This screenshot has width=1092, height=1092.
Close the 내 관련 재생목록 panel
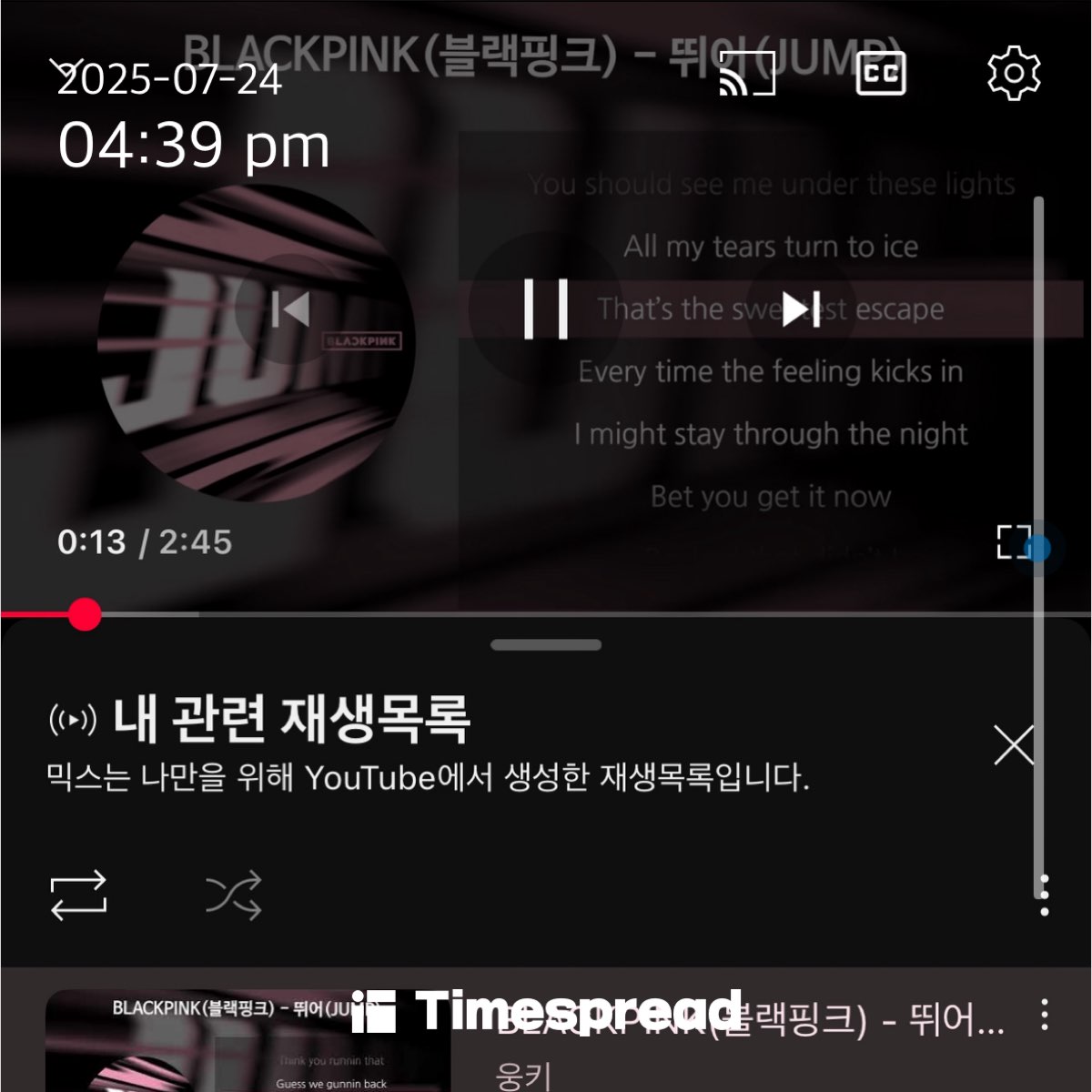(1014, 746)
